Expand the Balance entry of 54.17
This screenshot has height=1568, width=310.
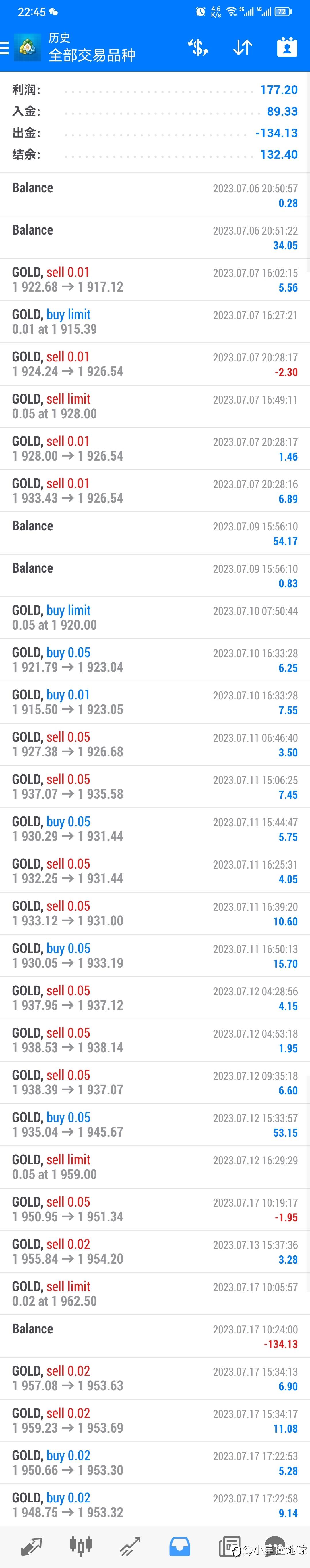155,533
